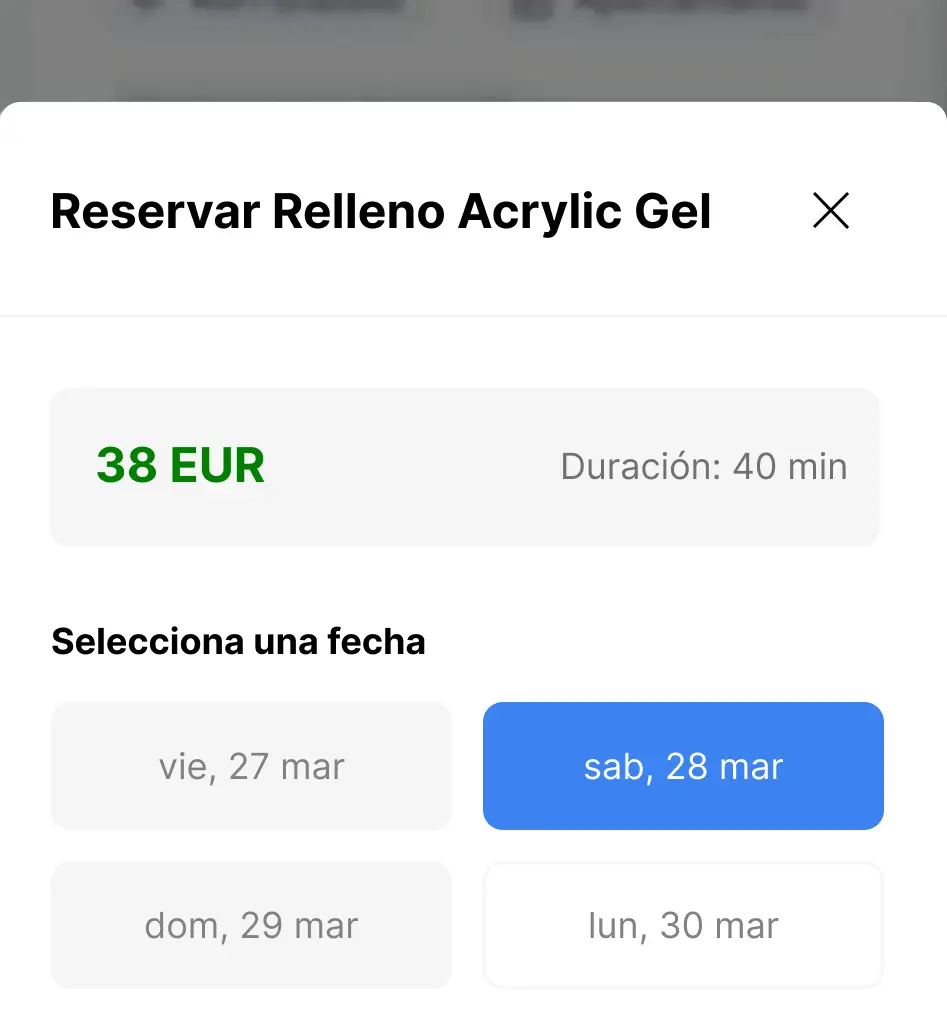
Task: Click the Duración: 40 min text
Action: pyautogui.click(x=704, y=466)
